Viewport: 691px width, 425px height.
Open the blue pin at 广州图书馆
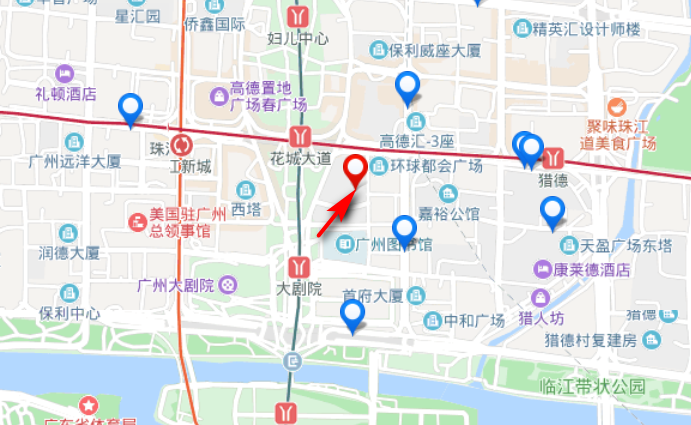(x=404, y=229)
